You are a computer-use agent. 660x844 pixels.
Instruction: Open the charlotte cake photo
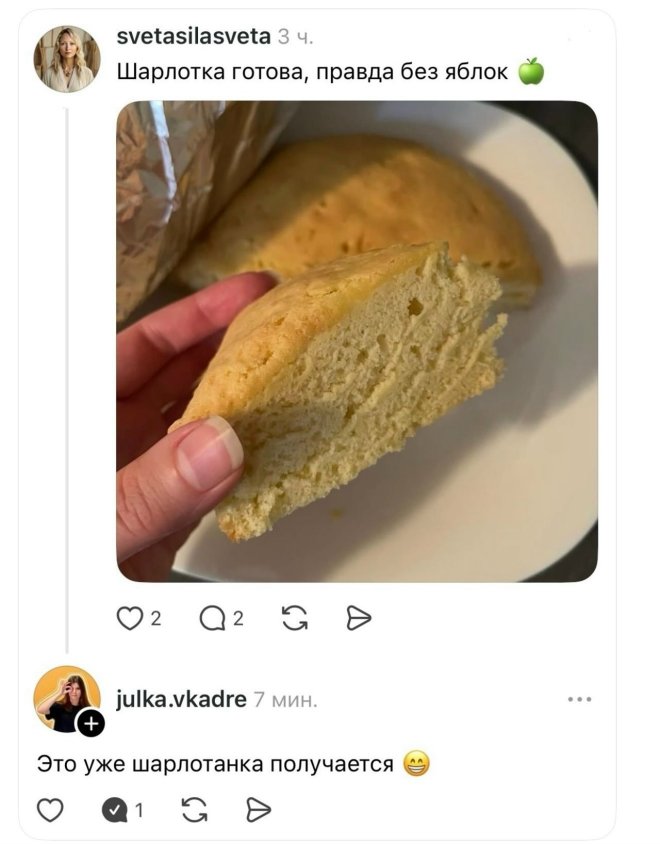point(356,341)
